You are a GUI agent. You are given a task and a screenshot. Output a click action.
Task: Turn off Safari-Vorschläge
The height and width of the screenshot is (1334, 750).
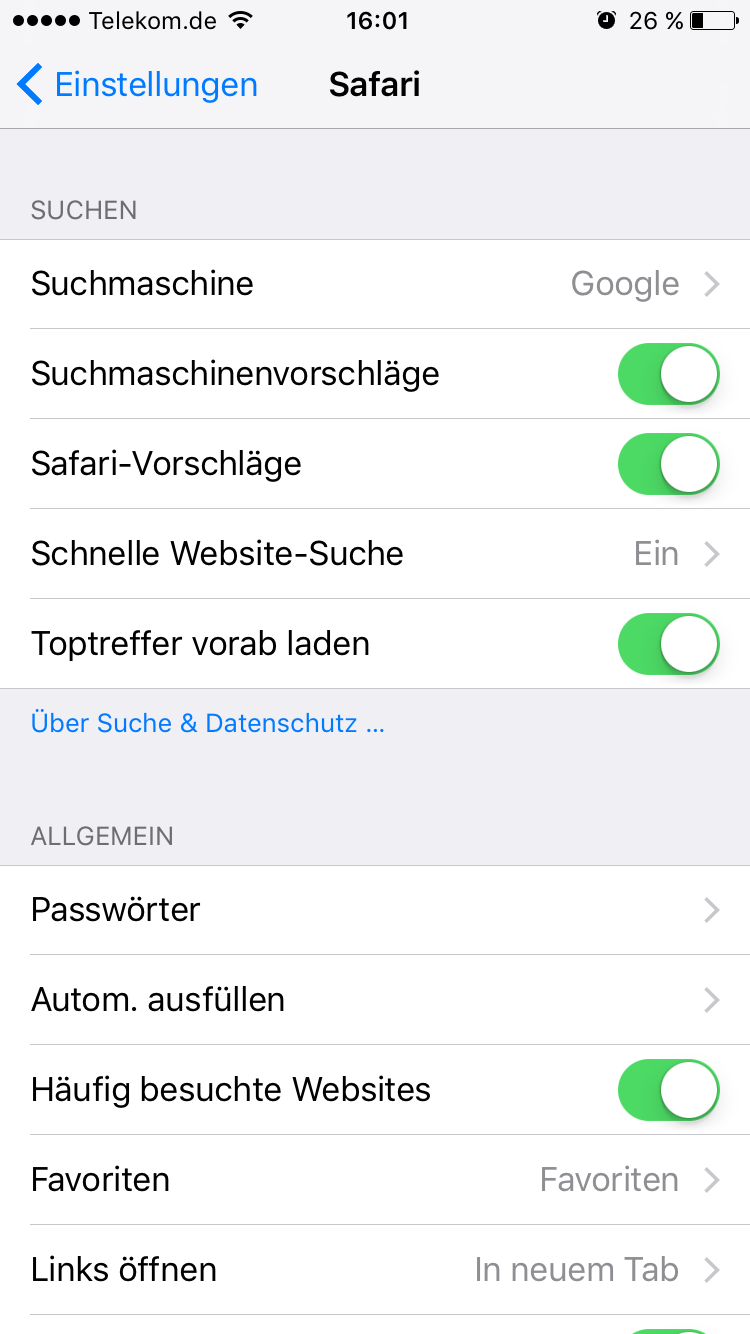point(669,464)
